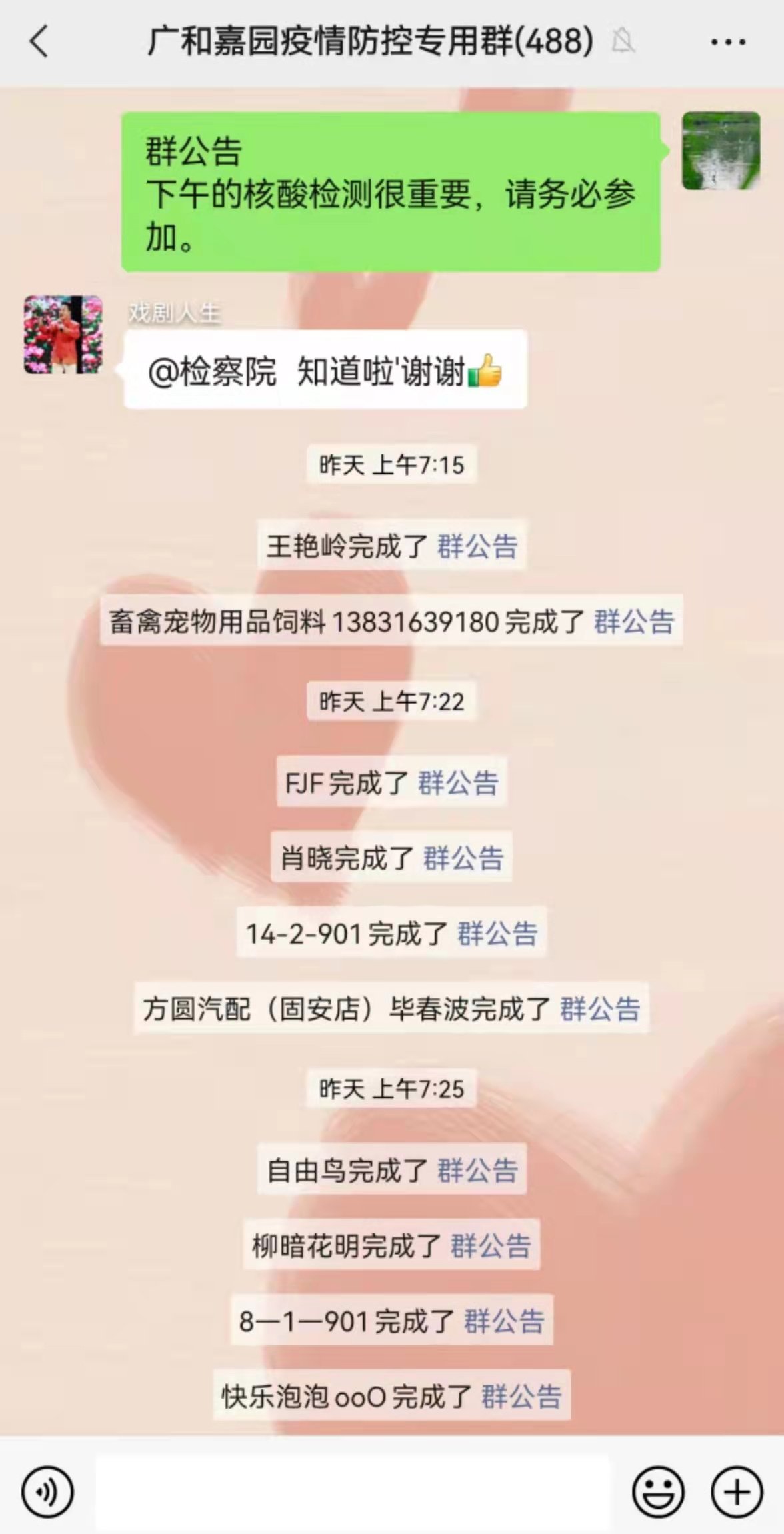Switch to voice message input
This screenshot has height=1534, width=784.
(x=47, y=1491)
